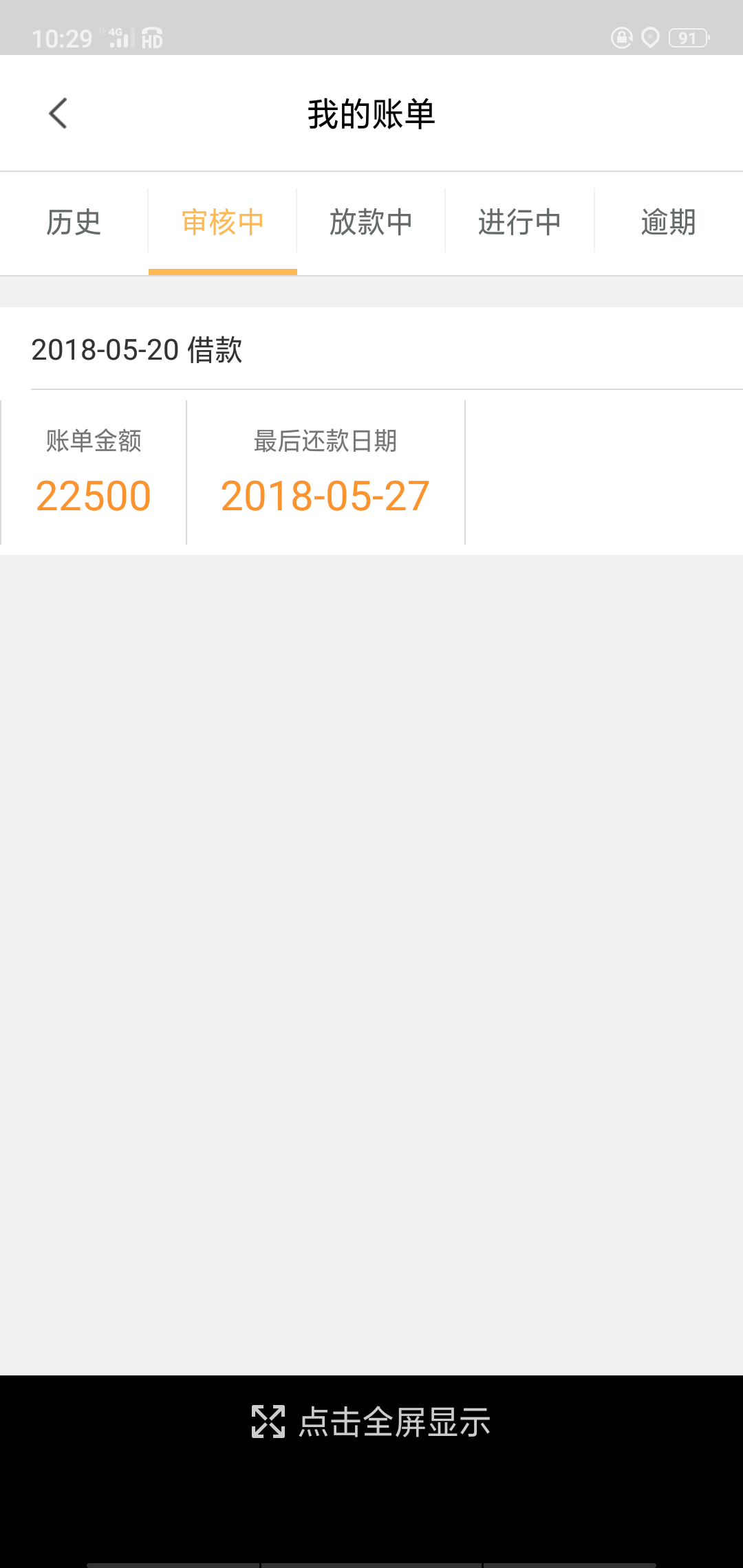Go back from 我的账单

point(58,113)
